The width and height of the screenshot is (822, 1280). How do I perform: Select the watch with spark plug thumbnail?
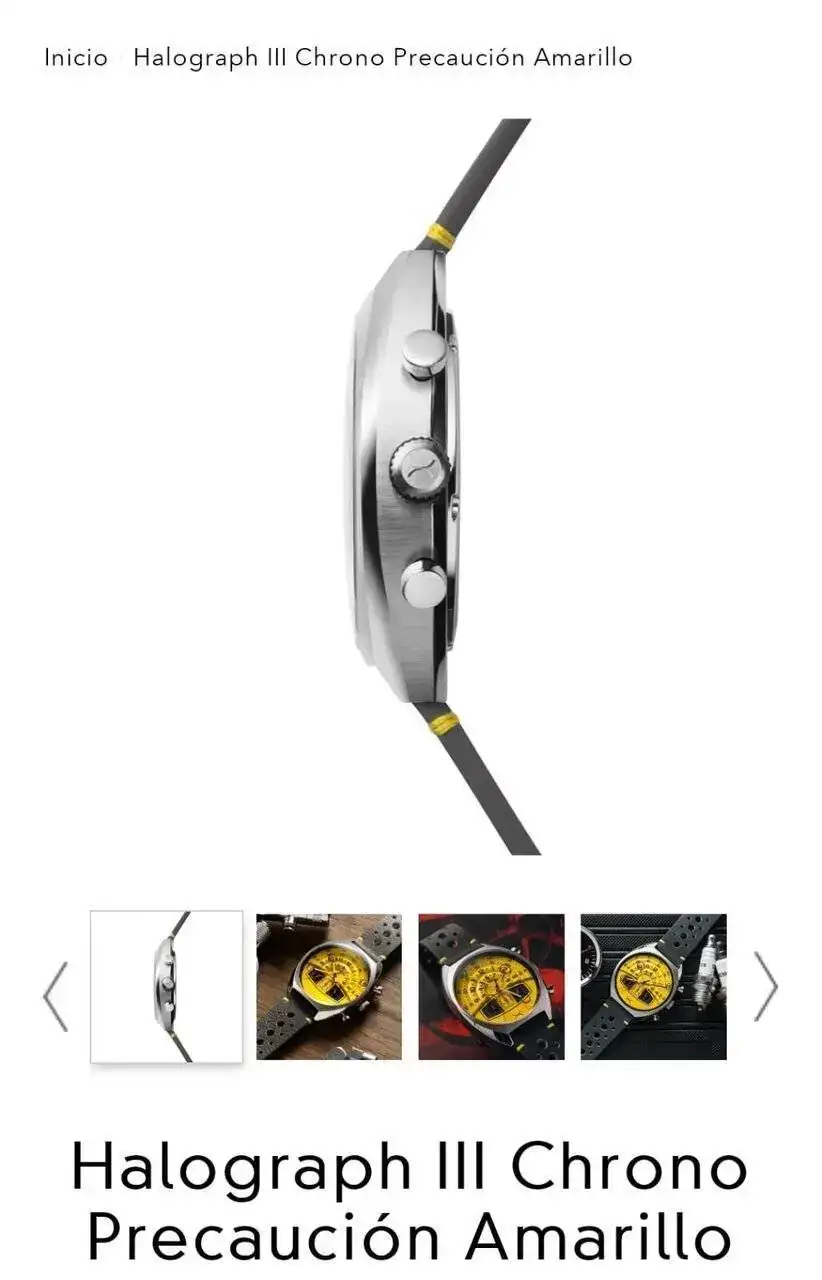(653, 986)
